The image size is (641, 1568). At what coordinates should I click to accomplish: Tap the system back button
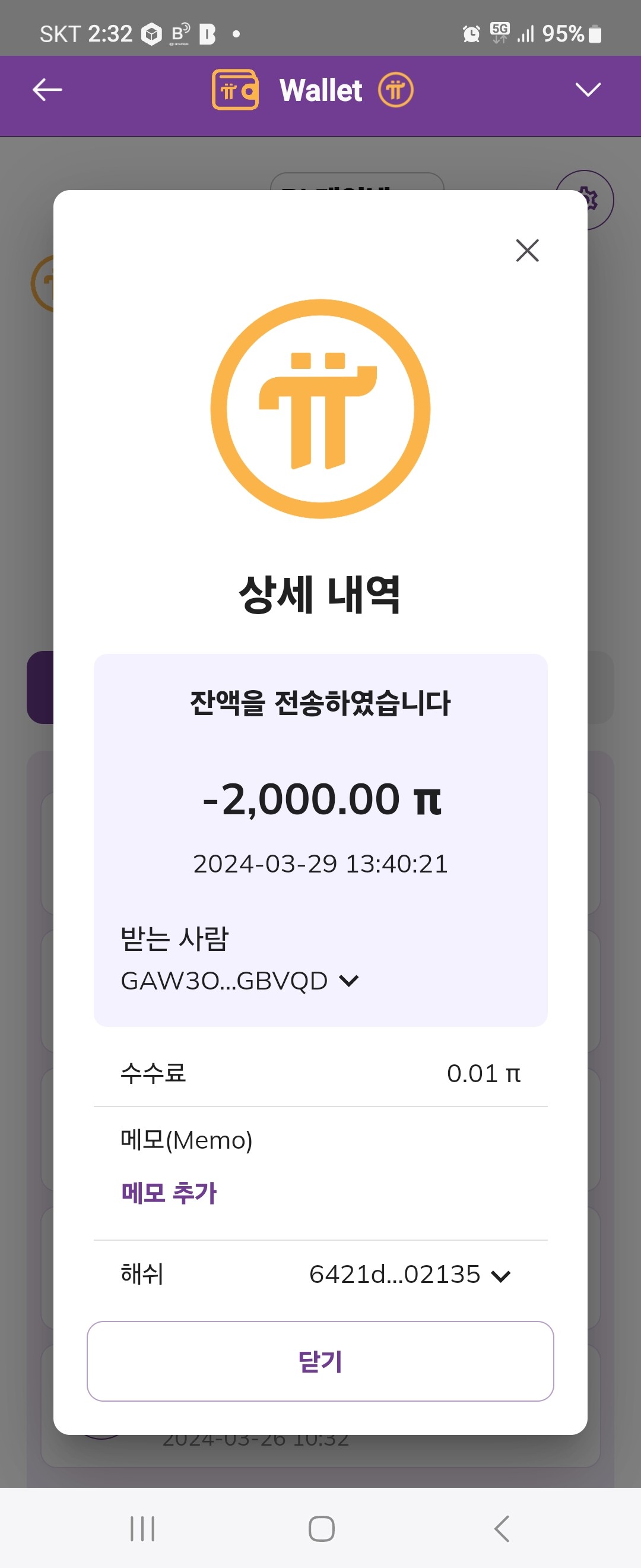tap(502, 1528)
